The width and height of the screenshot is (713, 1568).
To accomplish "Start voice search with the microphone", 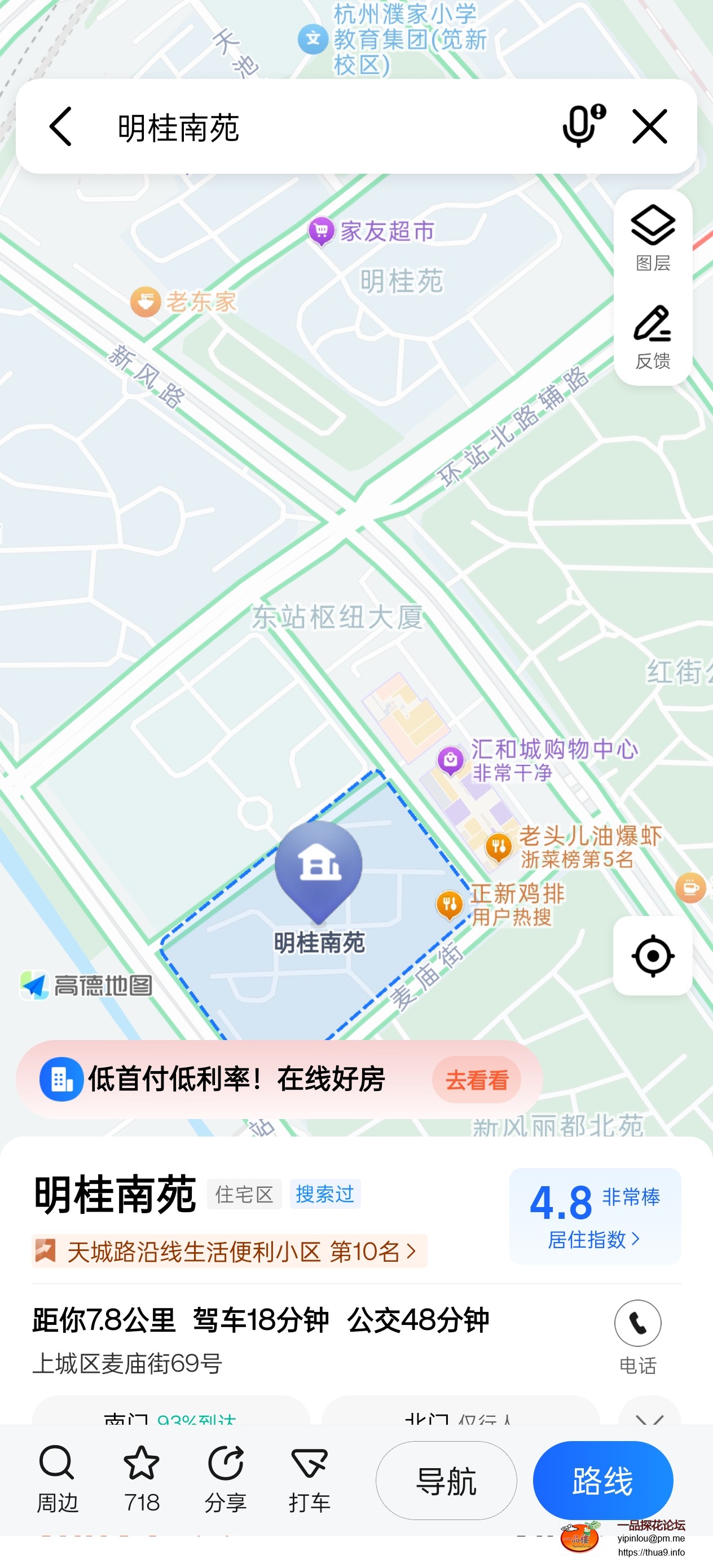I will [x=583, y=125].
